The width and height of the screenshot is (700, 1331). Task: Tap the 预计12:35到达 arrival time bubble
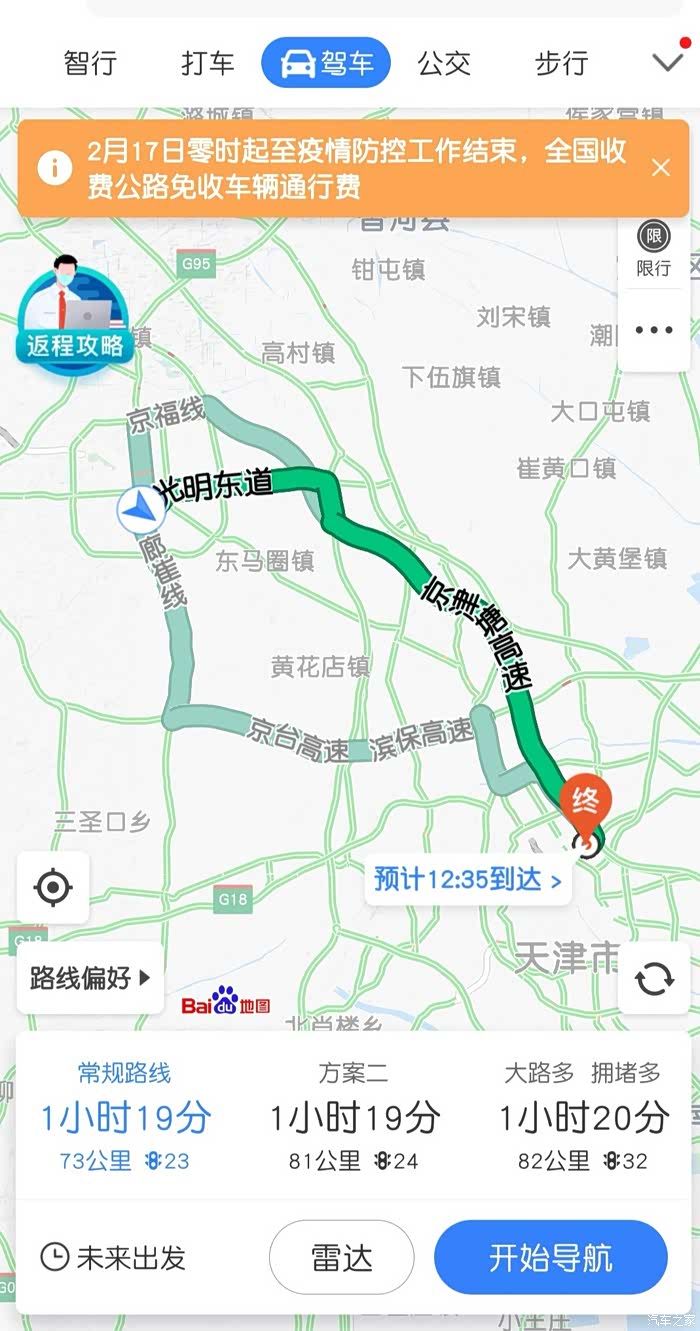[467, 880]
